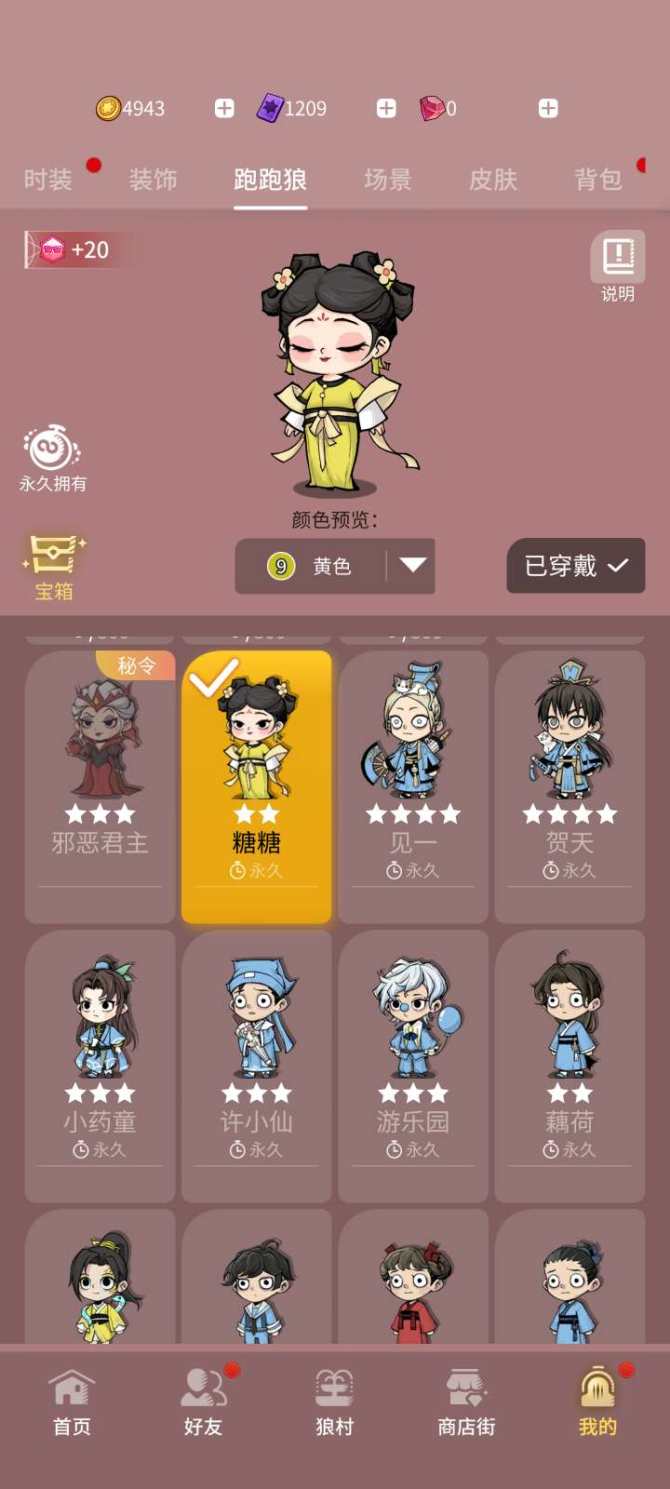Open the 好友 friends tab
Image resolution: width=670 pixels, height=1489 pixels.
[203, 1402]
